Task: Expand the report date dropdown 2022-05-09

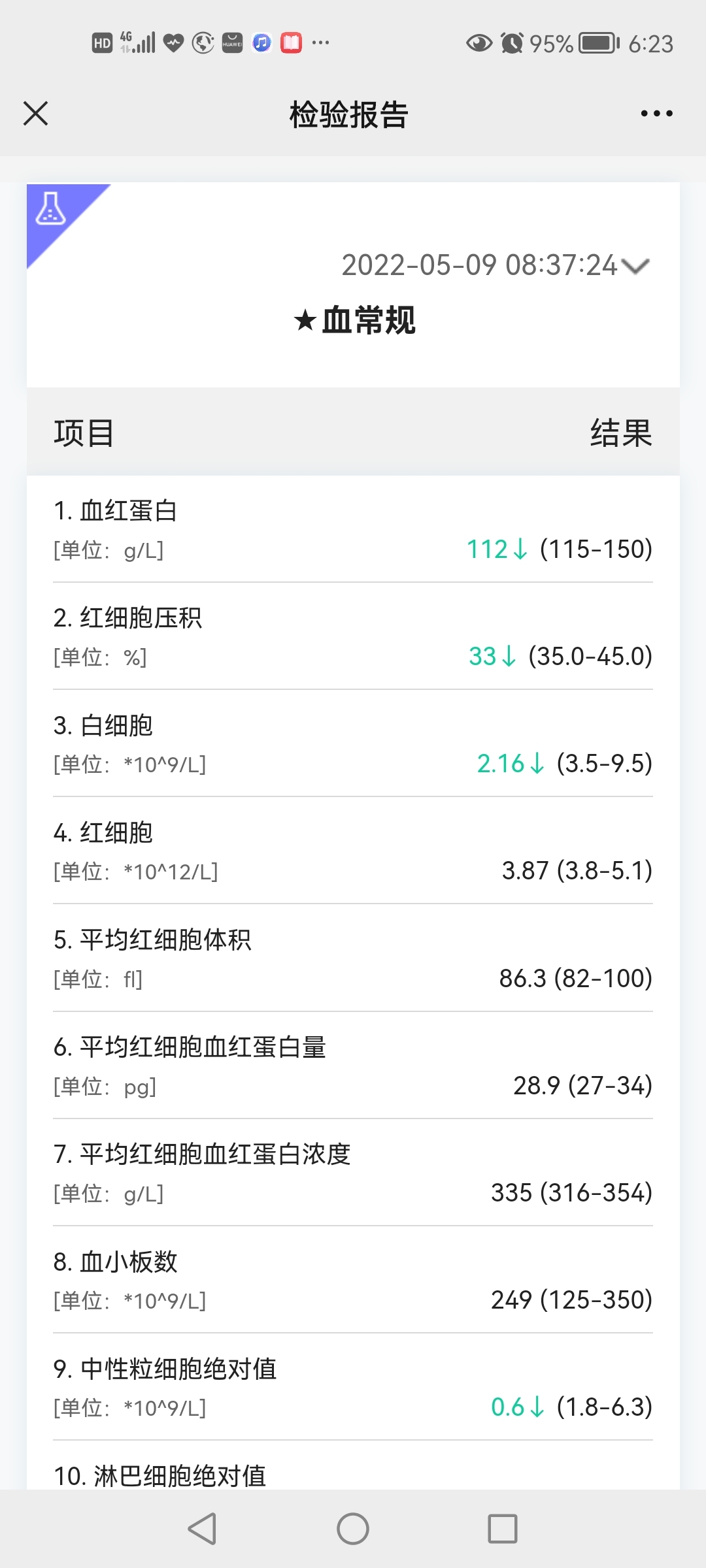Action: (635, 266)
